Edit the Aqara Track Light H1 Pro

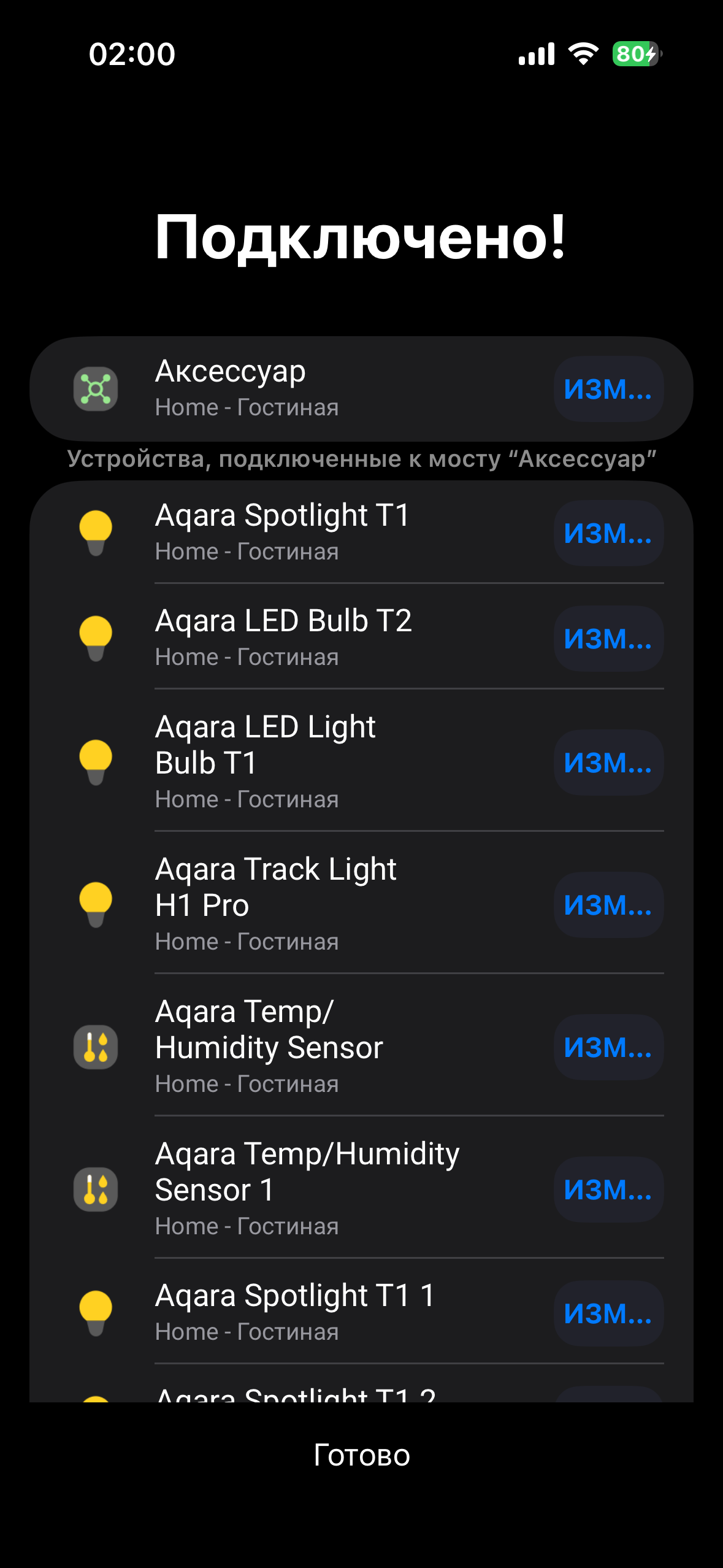click(608, 905)
